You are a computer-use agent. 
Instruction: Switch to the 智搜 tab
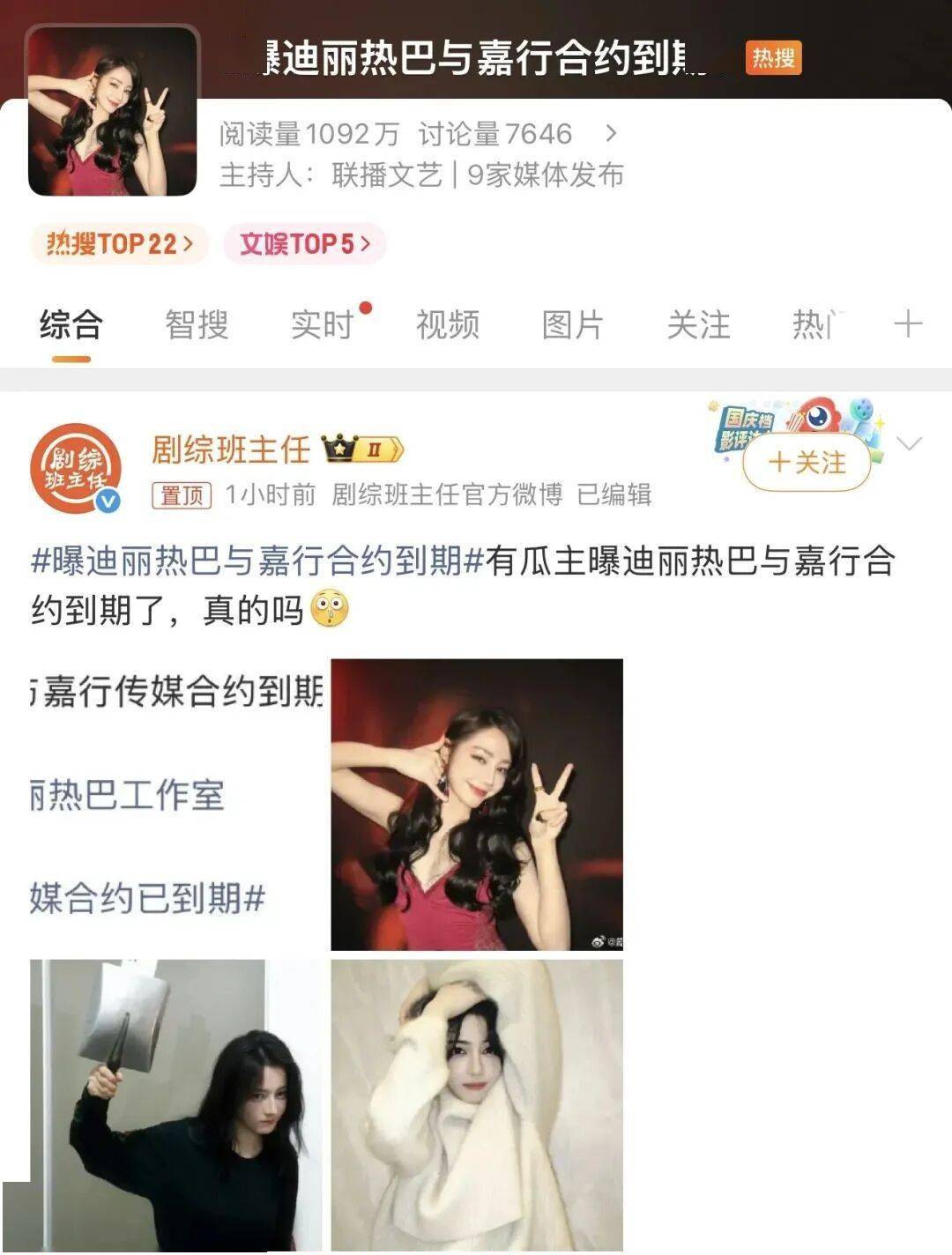click(197, 325)
